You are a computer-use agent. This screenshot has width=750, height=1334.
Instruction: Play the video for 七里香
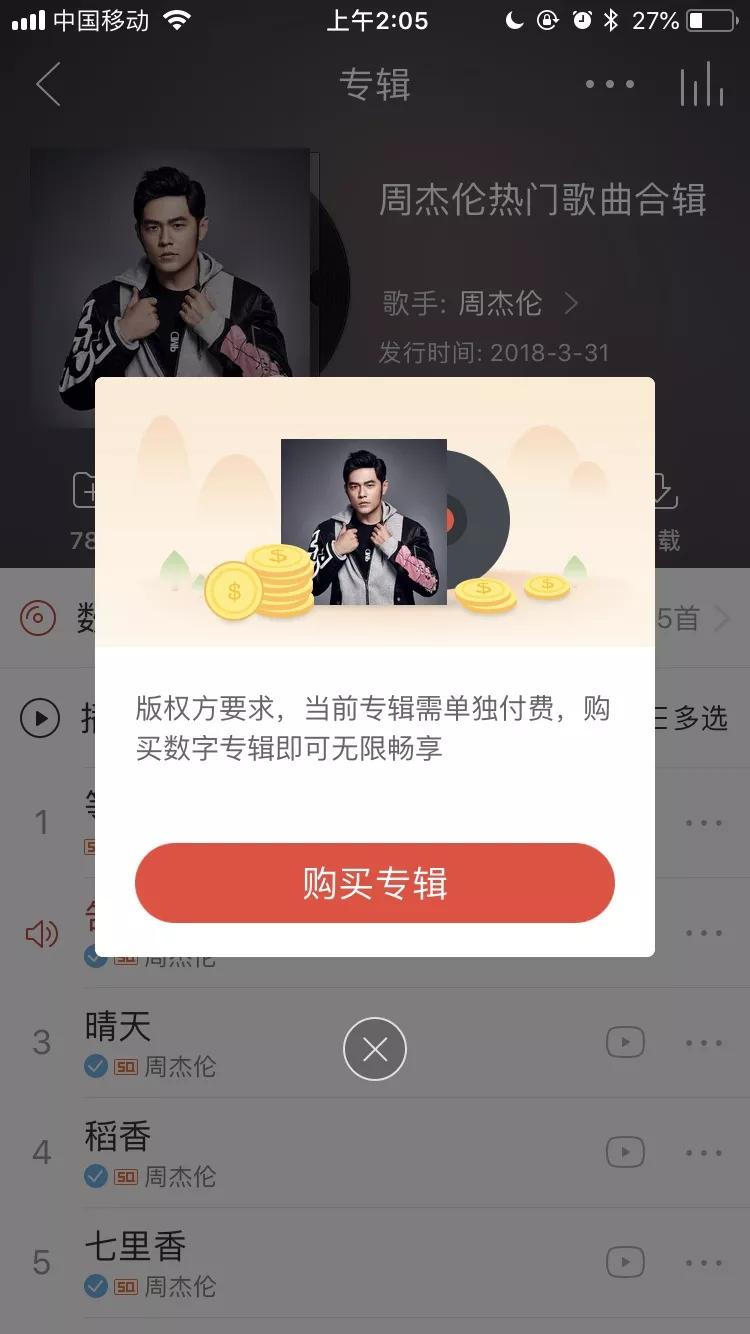(x=625, y=1262)
